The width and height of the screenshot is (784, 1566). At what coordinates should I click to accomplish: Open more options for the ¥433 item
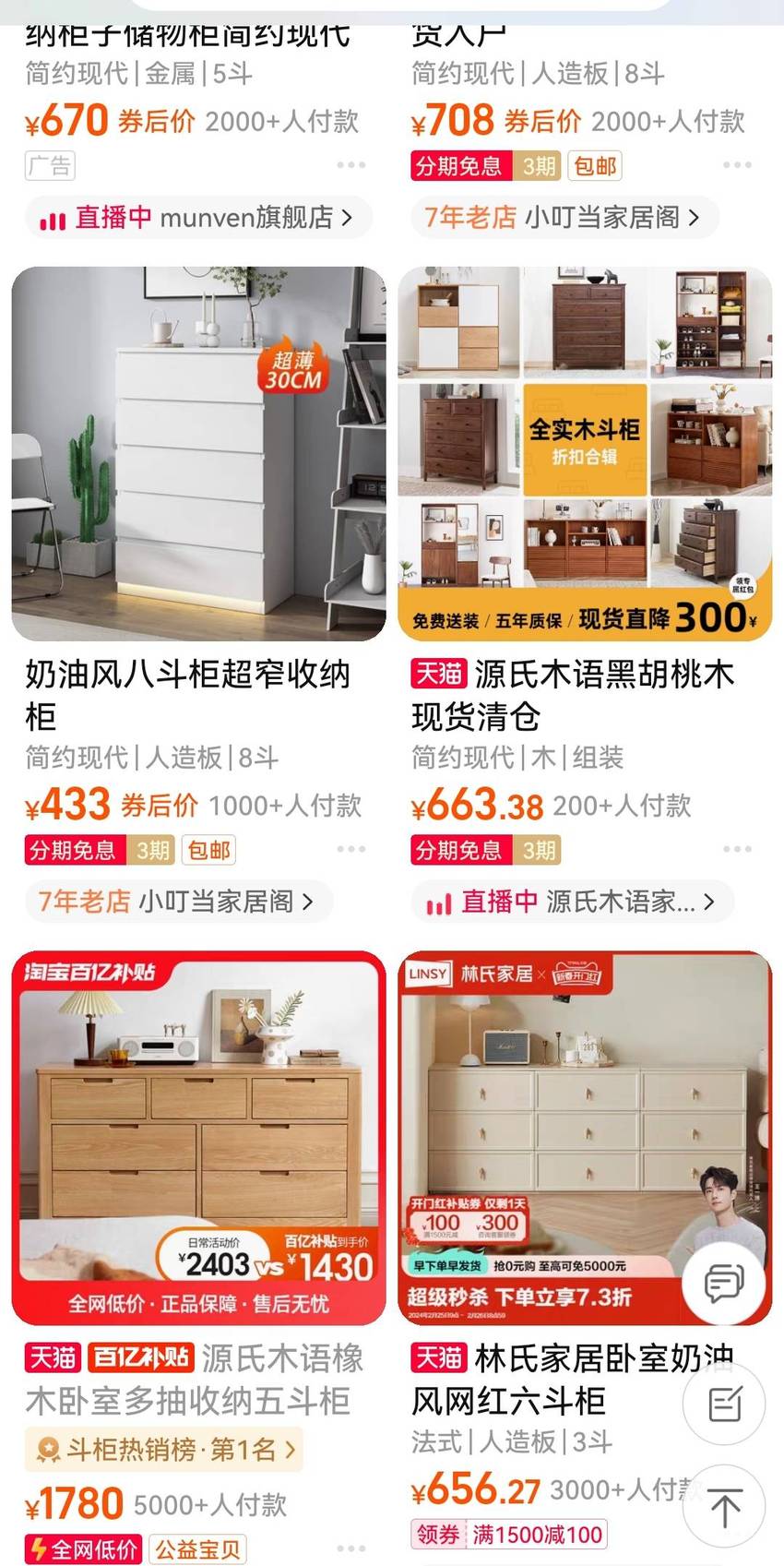point(351,849)
